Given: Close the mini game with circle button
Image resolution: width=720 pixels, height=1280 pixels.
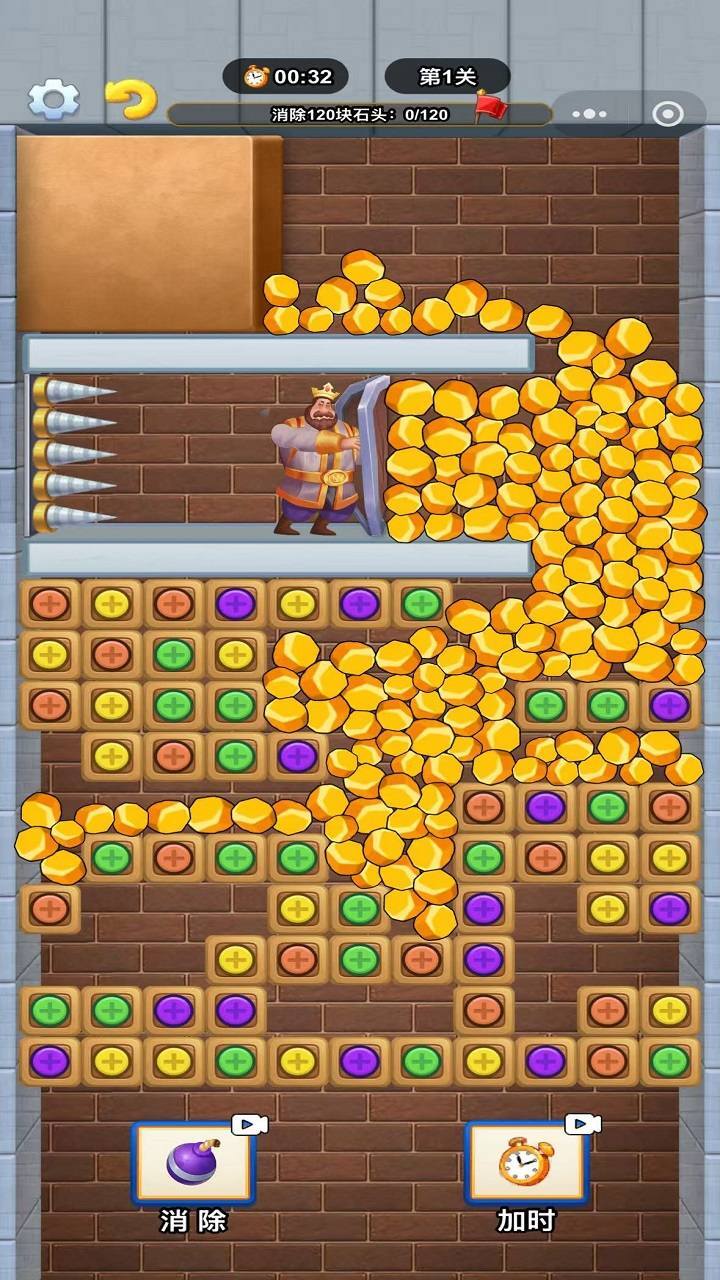Looking at the screenshot, I should [x=667, y=114].
